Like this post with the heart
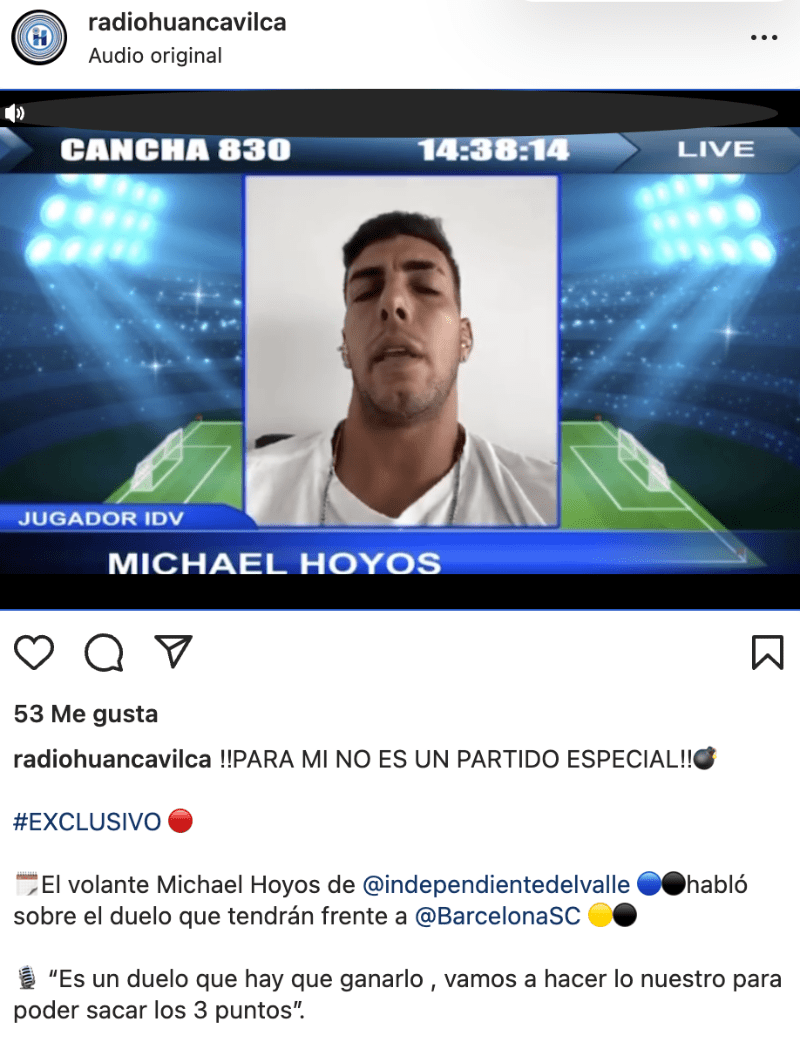Image resolution: width=800 pixels, height=1042 pixels. (x=35, y=653)
